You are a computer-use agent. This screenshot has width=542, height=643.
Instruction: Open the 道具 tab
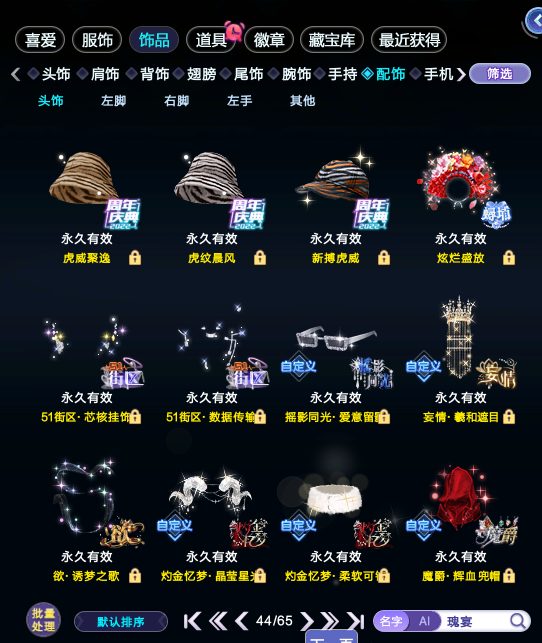click(x=211, y=40)
